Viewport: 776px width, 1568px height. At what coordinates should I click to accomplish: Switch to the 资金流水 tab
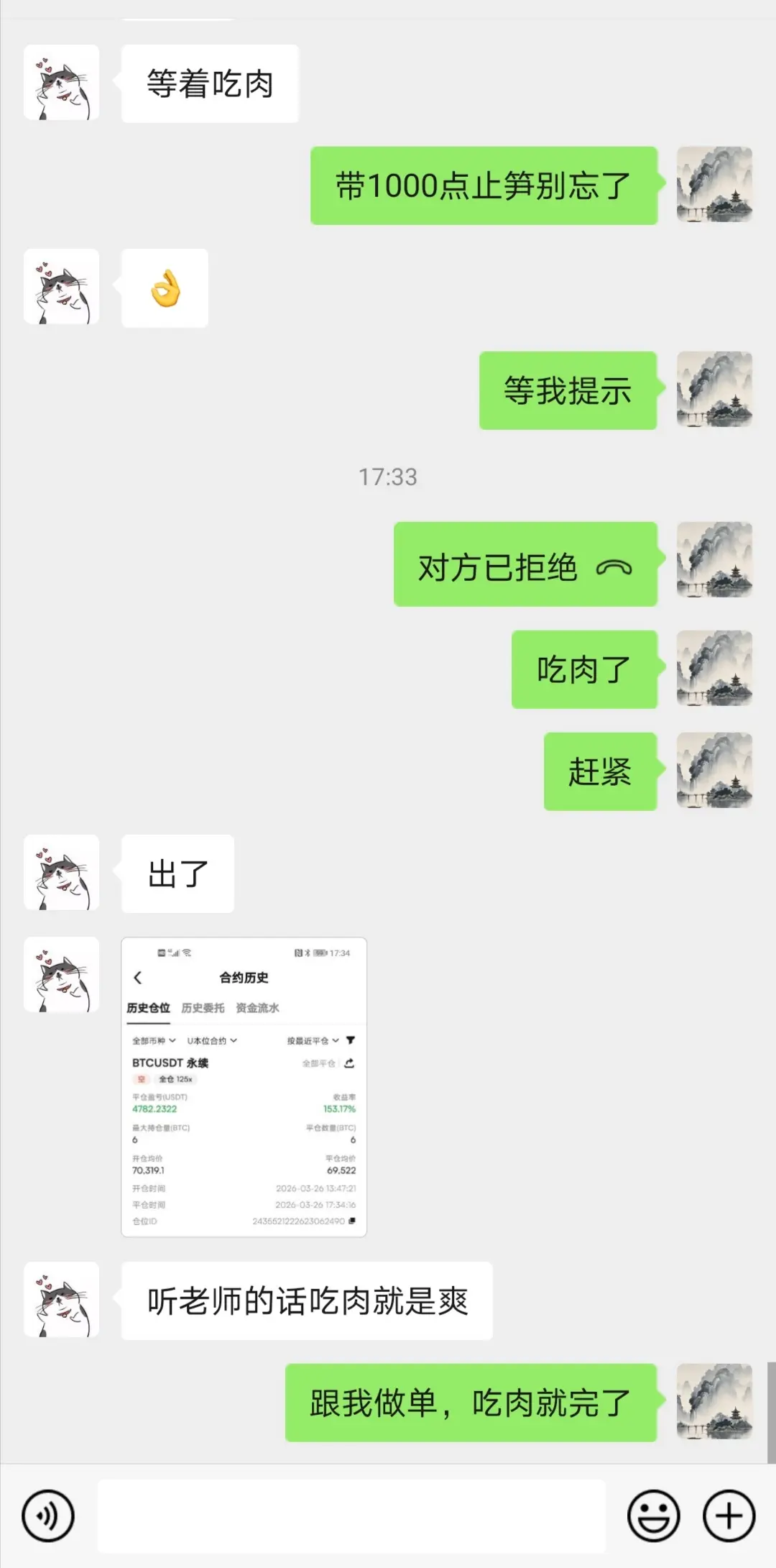coord(258,1008)
